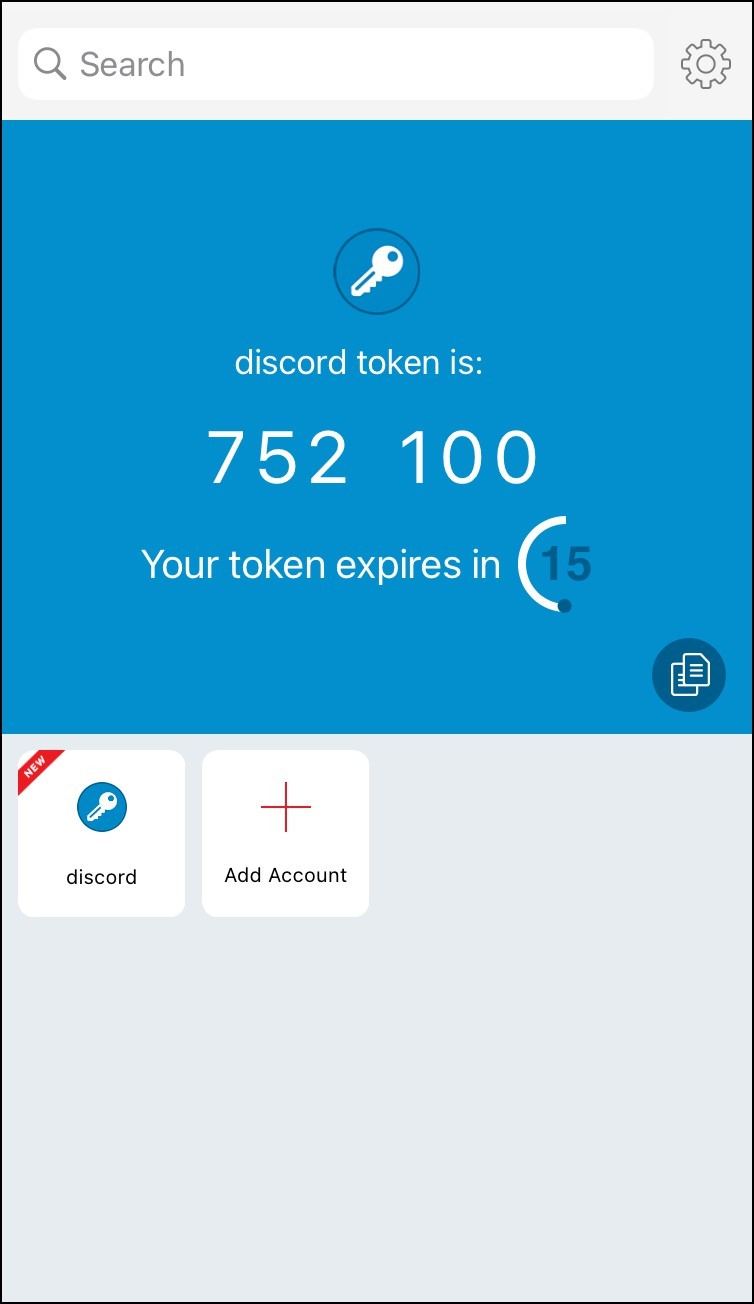754x1304 pixels.
Task: Select the discord account tile
Action: pyautogui.click(x=101, y=833)
